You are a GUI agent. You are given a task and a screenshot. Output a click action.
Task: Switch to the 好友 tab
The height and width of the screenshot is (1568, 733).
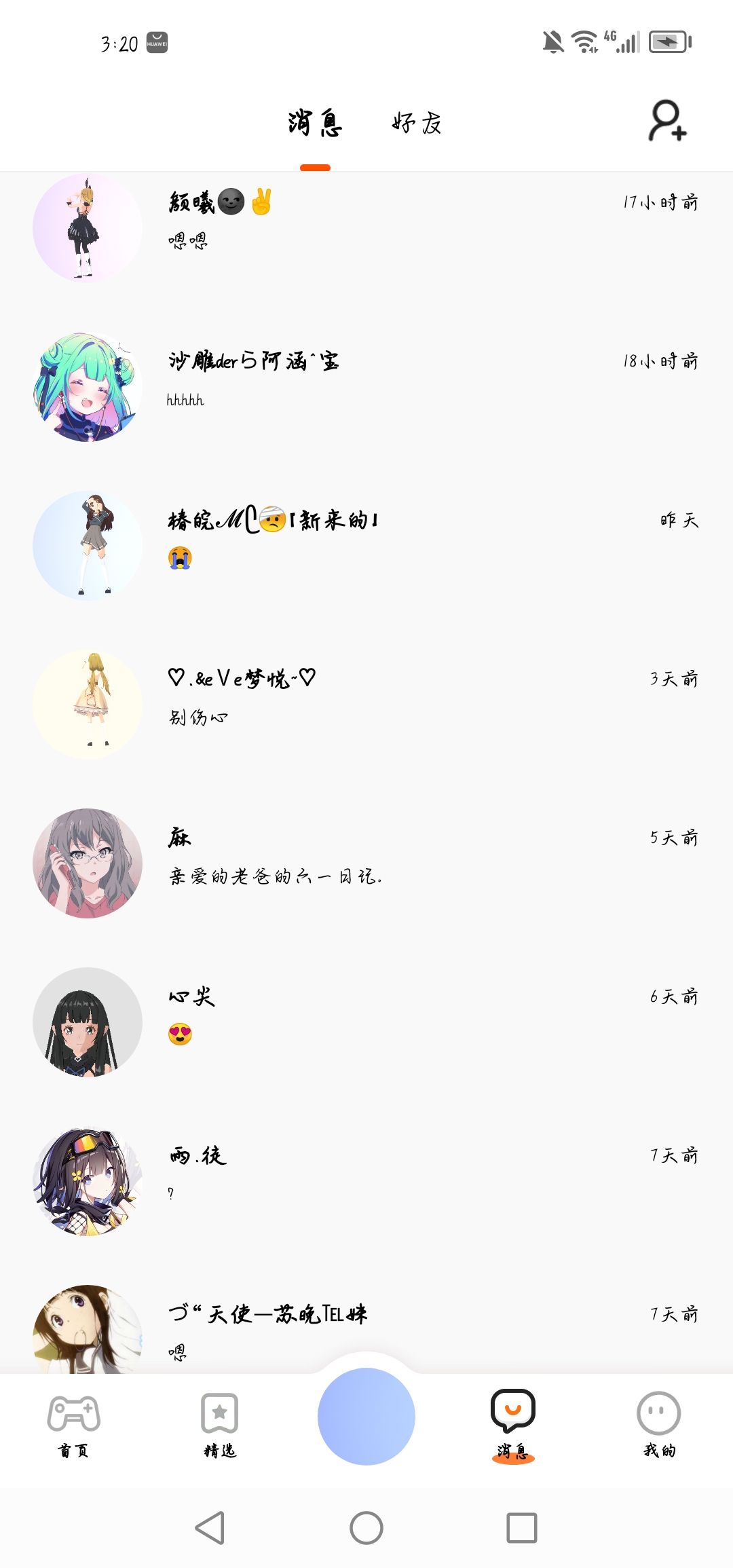[x=417, y=123]
